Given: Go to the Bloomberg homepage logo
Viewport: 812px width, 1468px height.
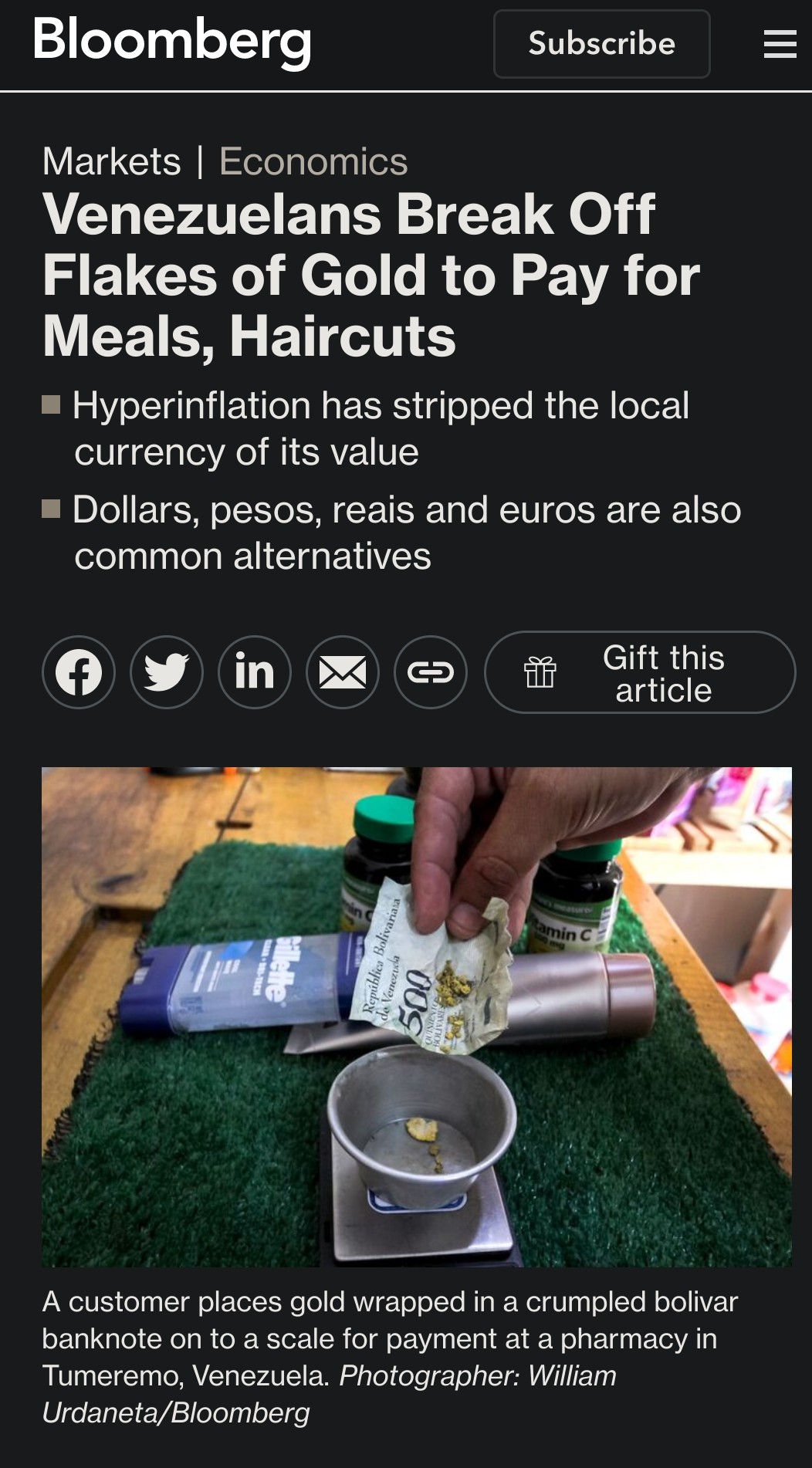Looking at the screenshot, I should (172, 42).
